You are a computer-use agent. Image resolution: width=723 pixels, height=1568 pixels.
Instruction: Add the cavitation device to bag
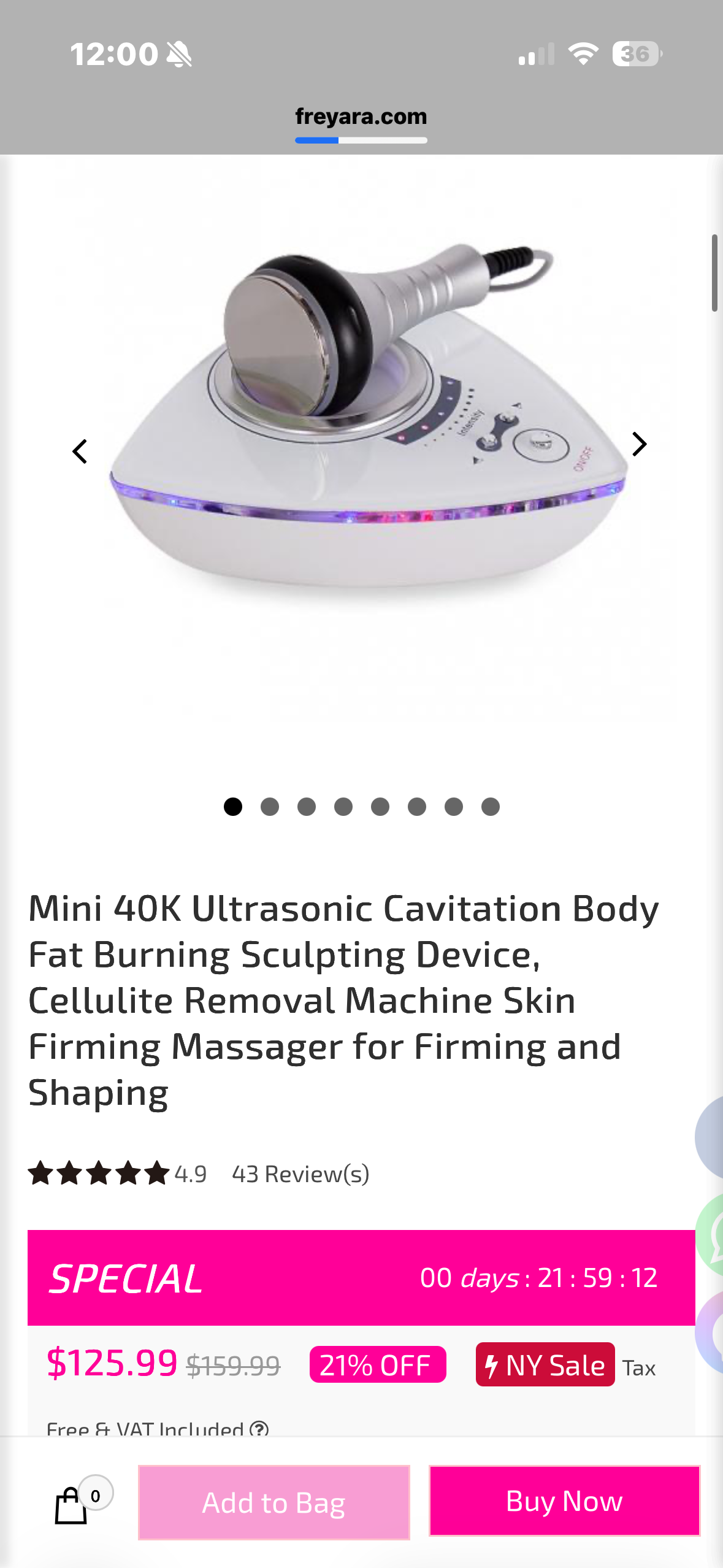tap(274, 1502)
